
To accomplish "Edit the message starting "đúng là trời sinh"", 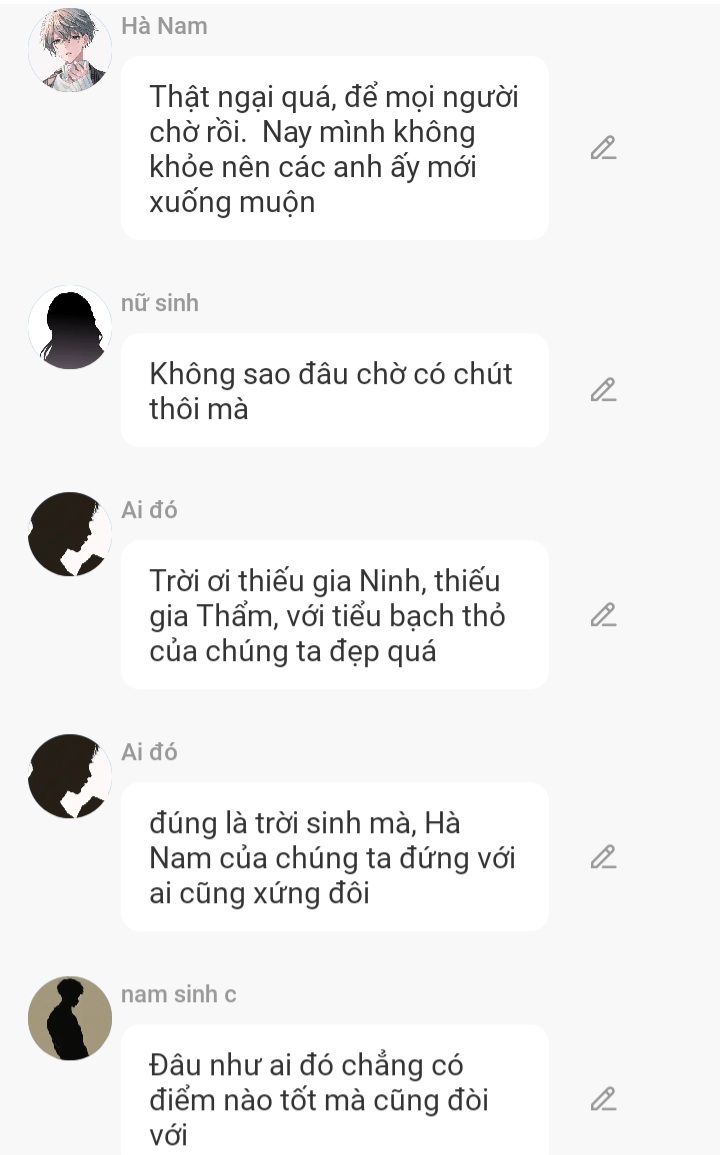I will (x=603, y=857).
